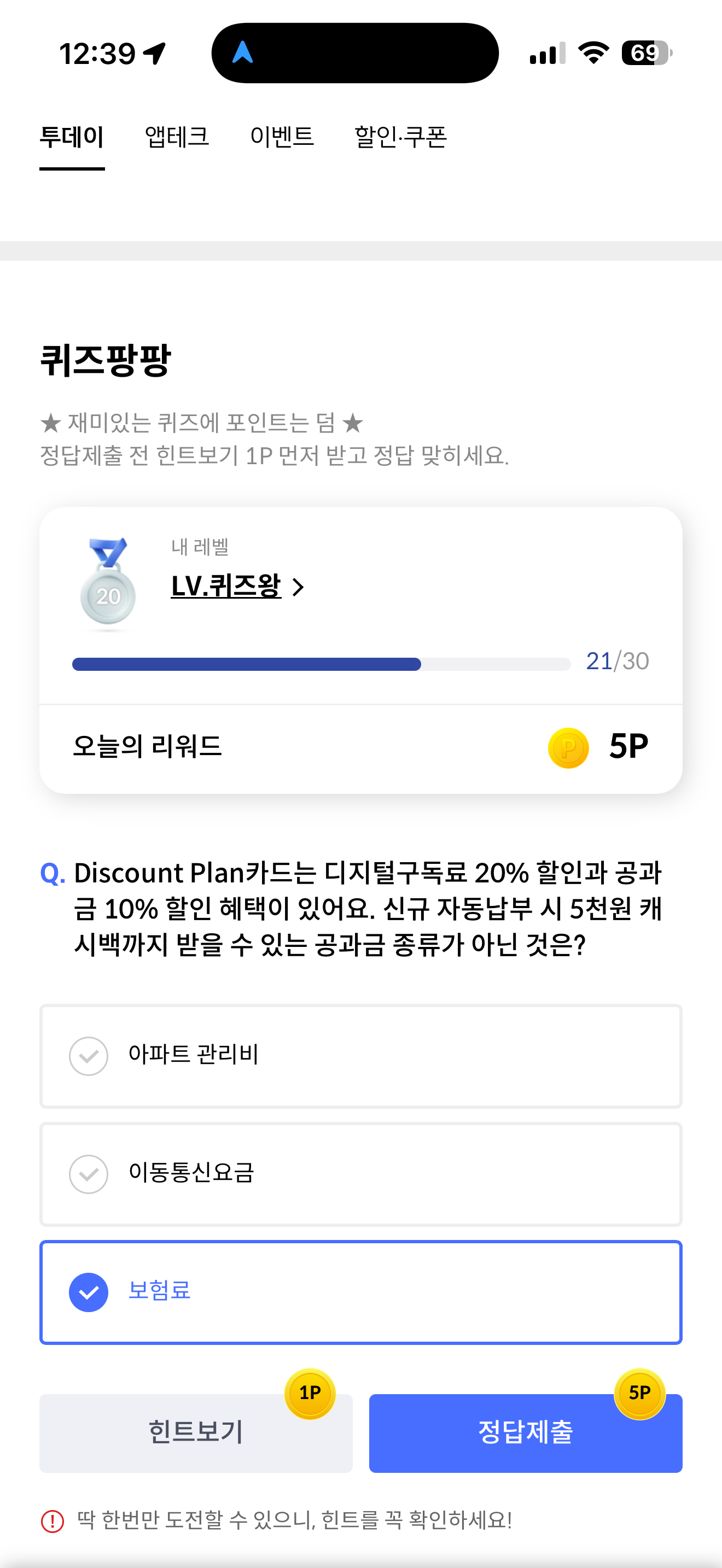Tap 힌트보기 to view the hint
Screen dimensions: 722x1568
click(196, 1433)
